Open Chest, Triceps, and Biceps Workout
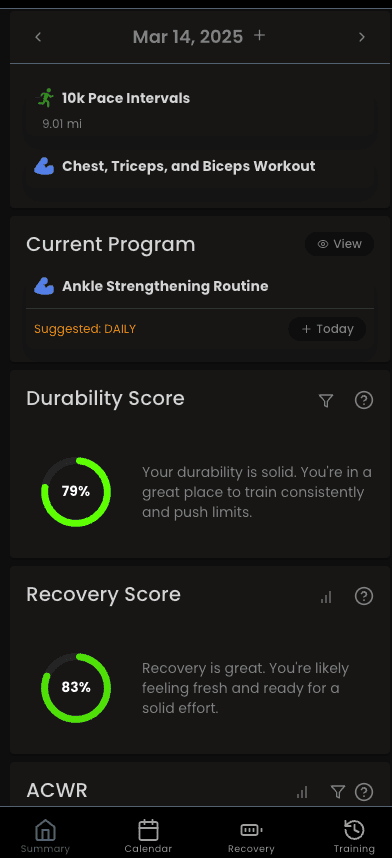 pos(200,166)
